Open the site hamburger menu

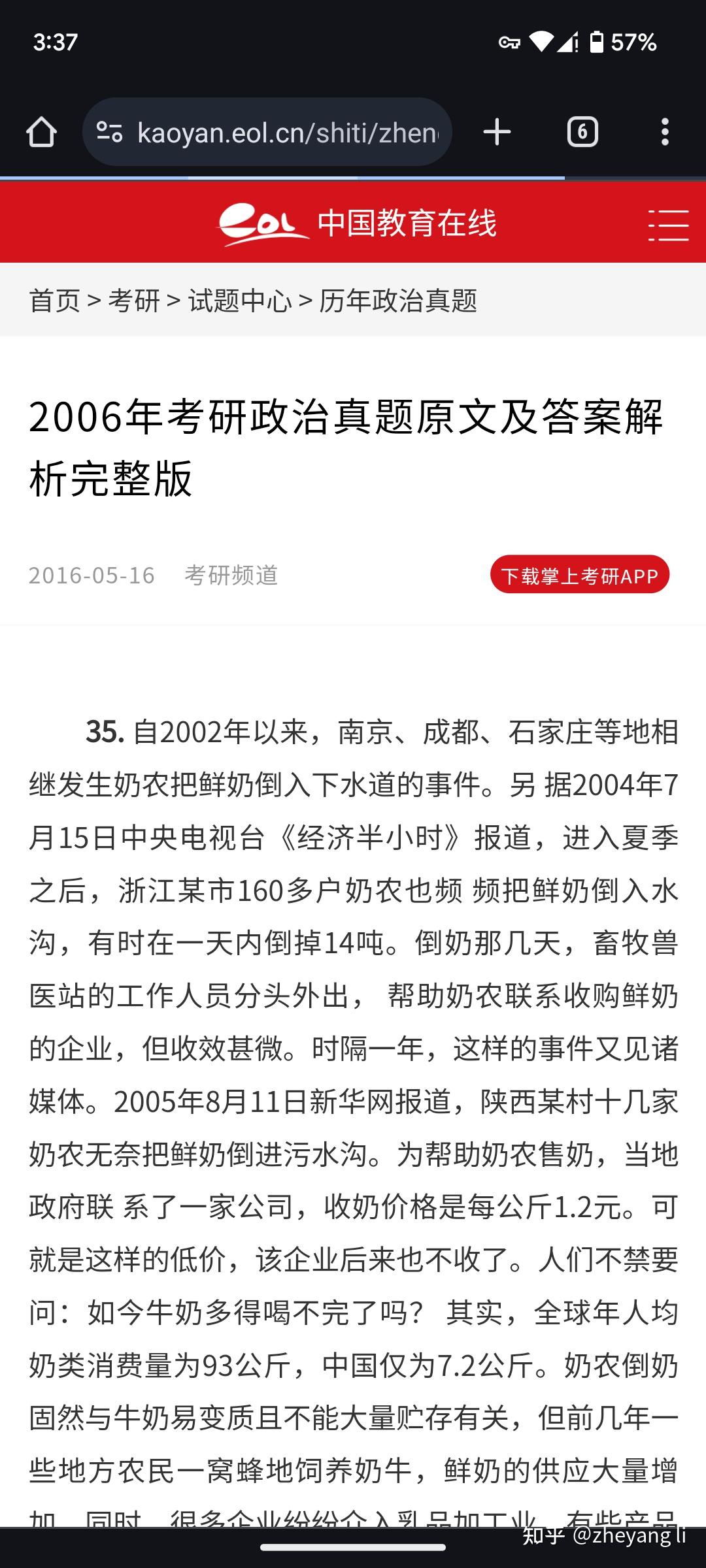point(668,225)
